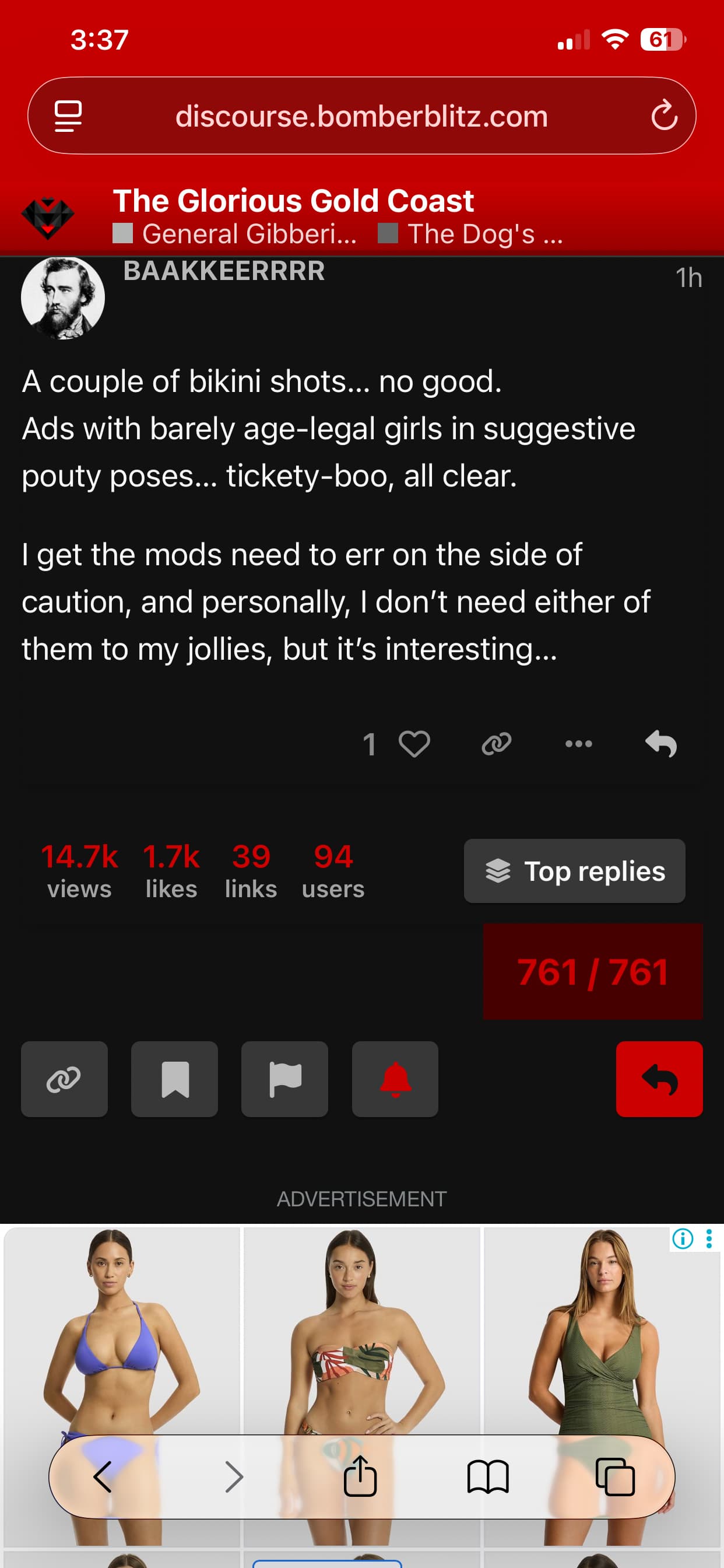
Task: Tap the discourse.bomberblitz.com URL field
Action: [361, 116]
